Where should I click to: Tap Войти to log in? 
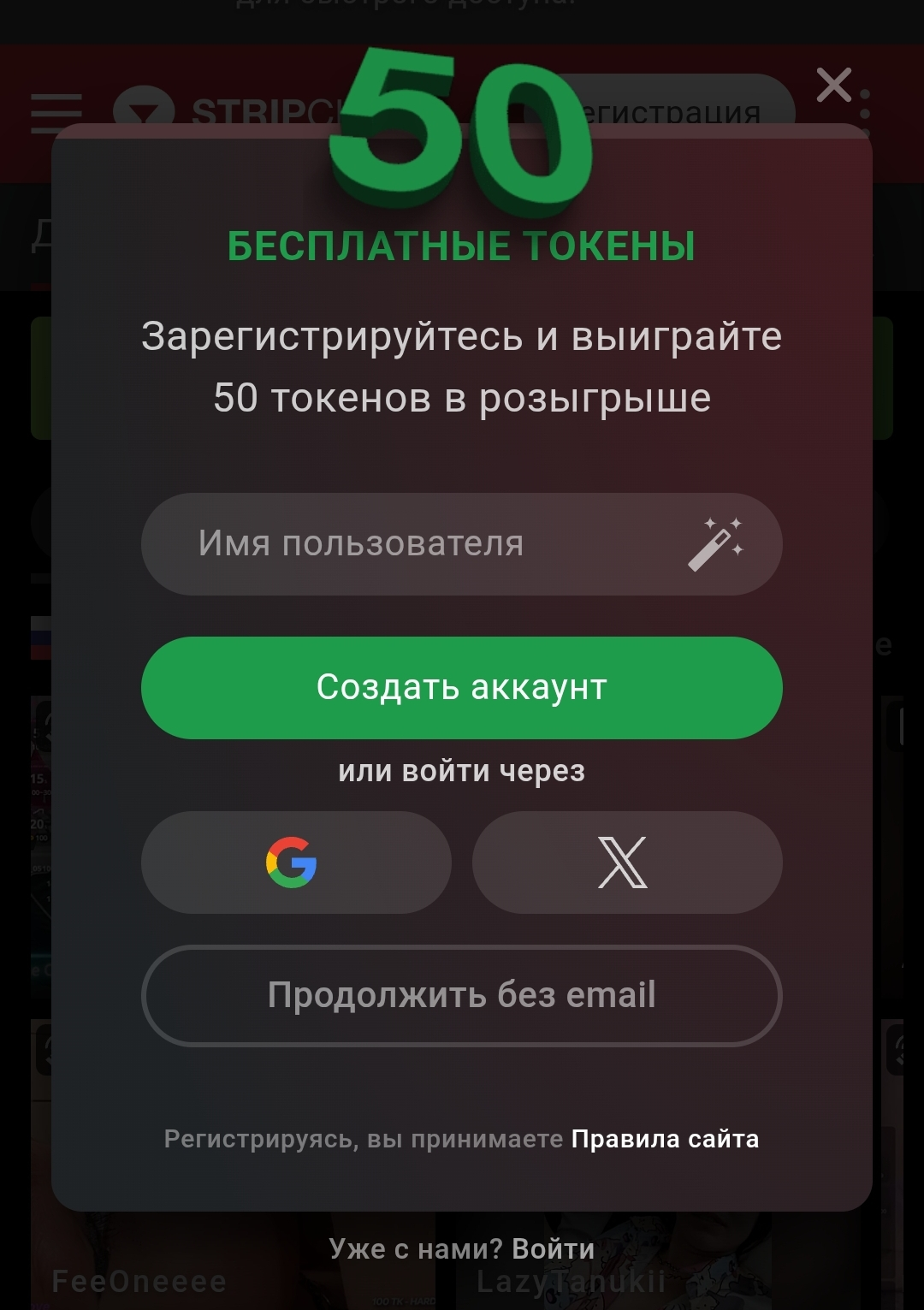[553, 1249]
